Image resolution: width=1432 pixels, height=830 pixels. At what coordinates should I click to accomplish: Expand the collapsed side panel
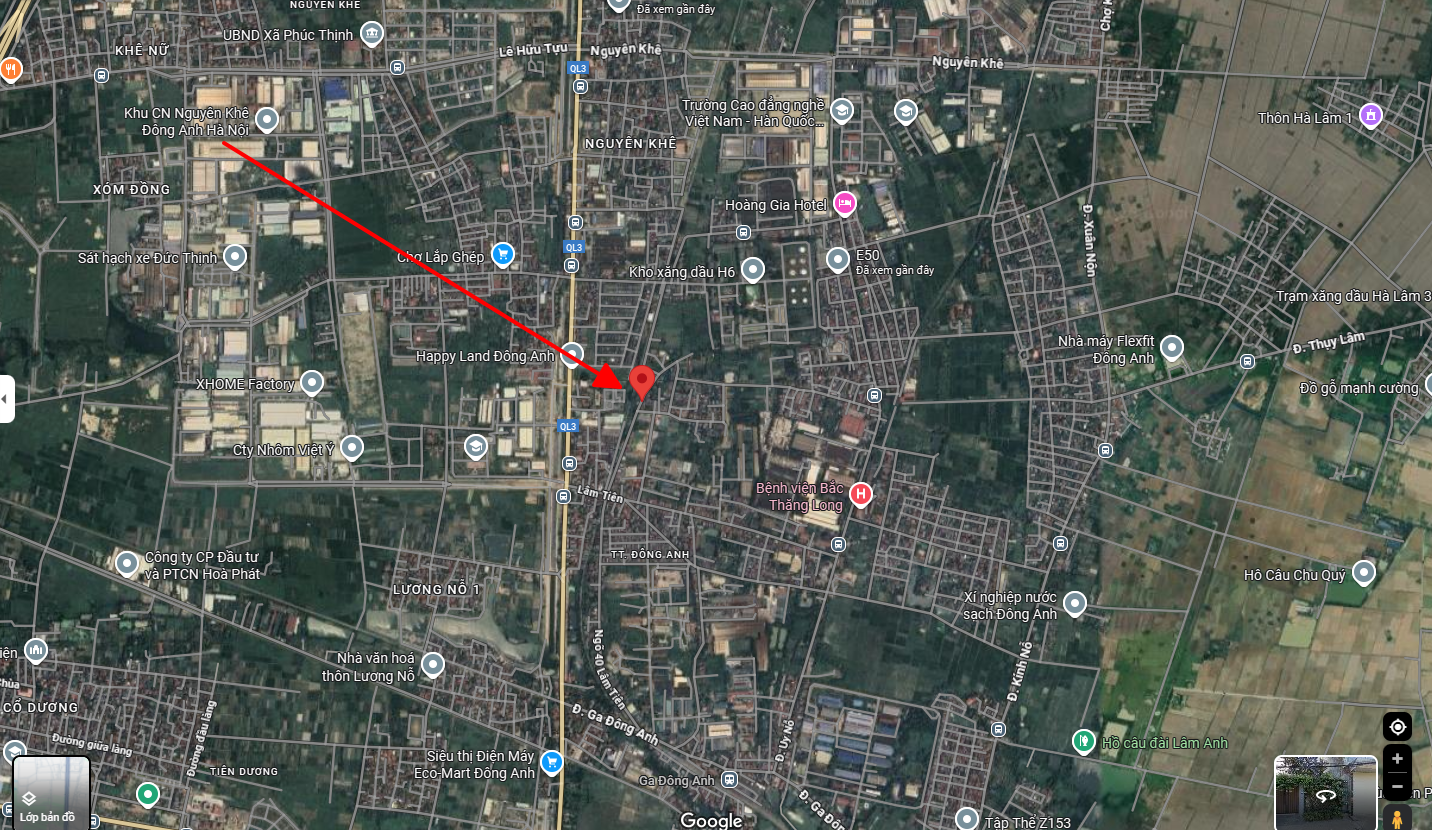pyautogui.click(x=6, y=399)
